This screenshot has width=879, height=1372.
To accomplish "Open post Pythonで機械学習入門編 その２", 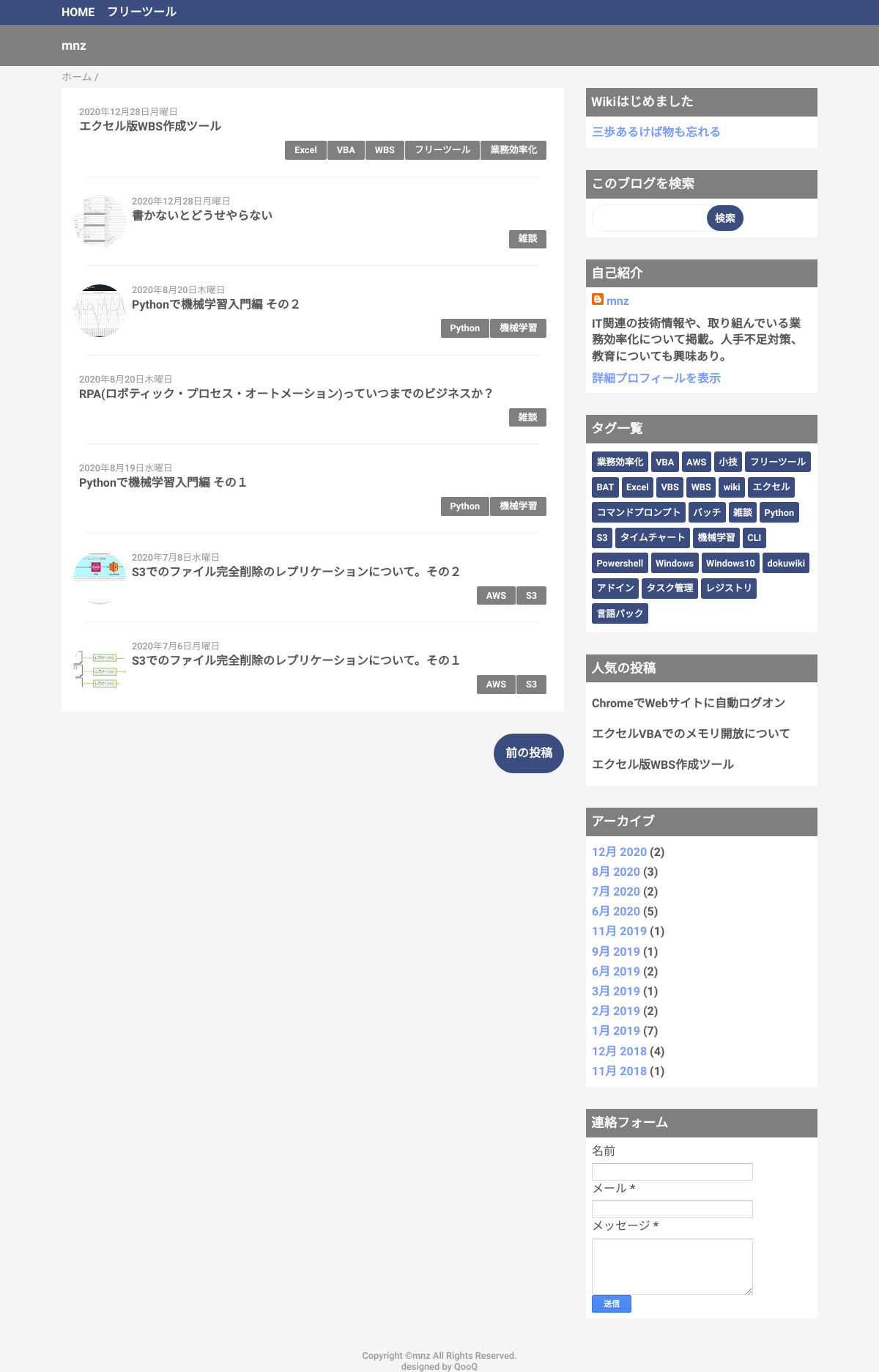I will click(215, 304).
